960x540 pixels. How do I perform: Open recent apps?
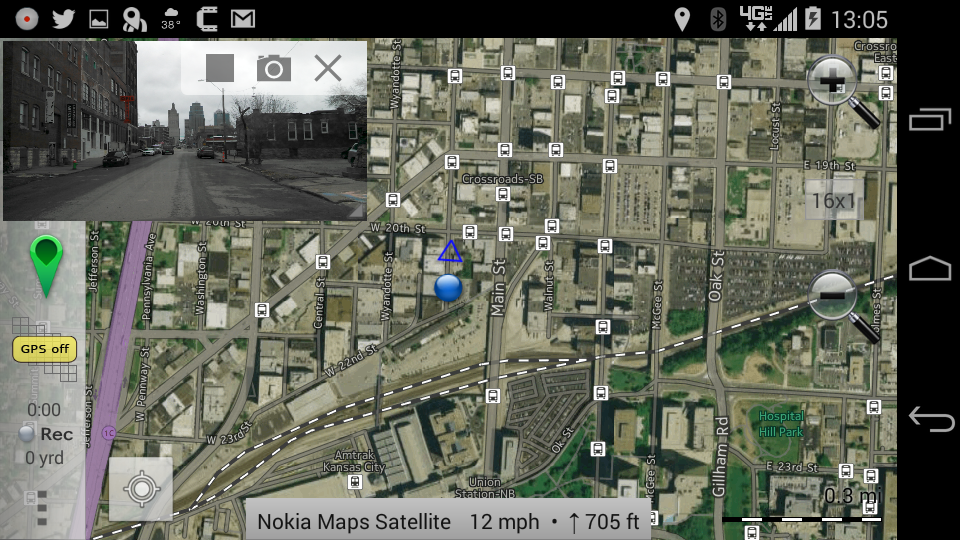tap(930, 120)
